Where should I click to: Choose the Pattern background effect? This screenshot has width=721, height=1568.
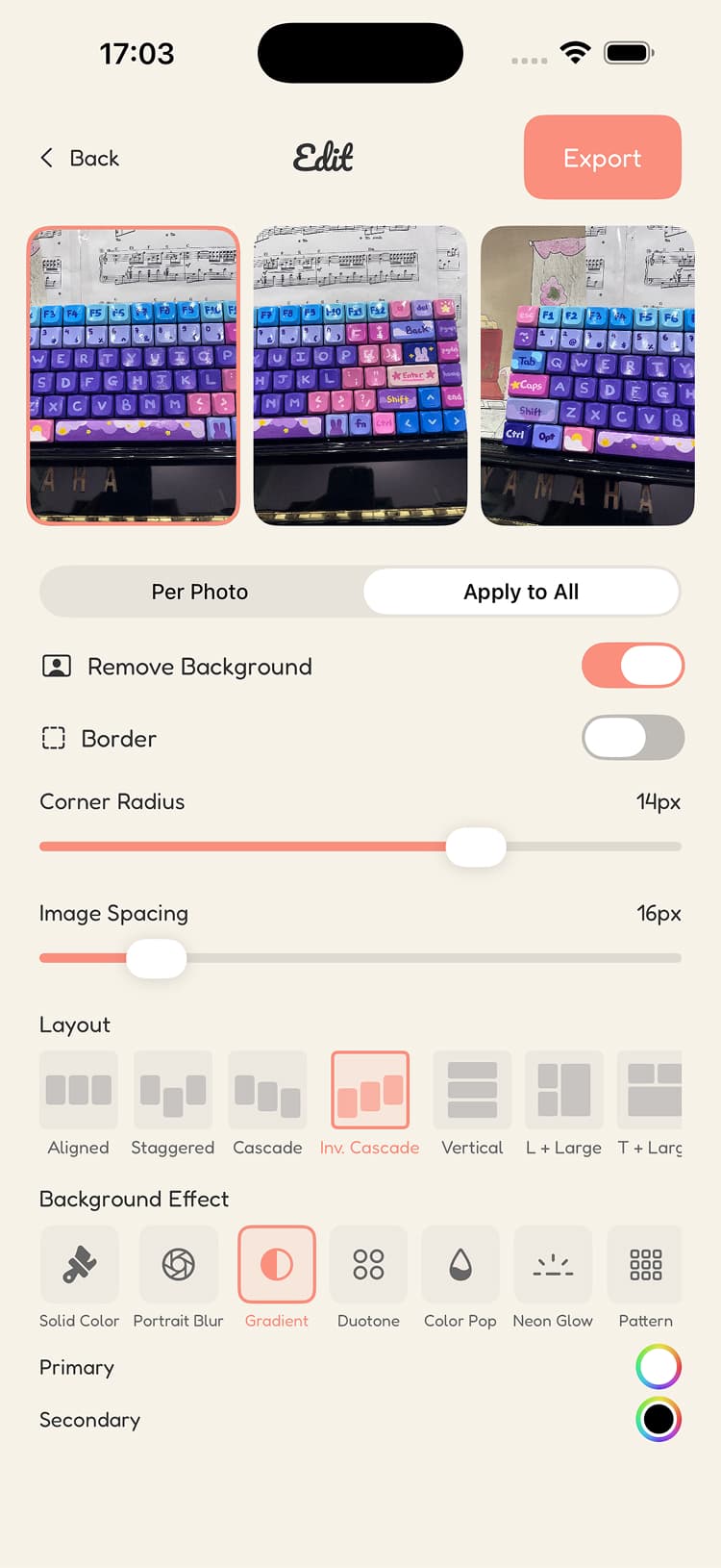[645, 1264]
